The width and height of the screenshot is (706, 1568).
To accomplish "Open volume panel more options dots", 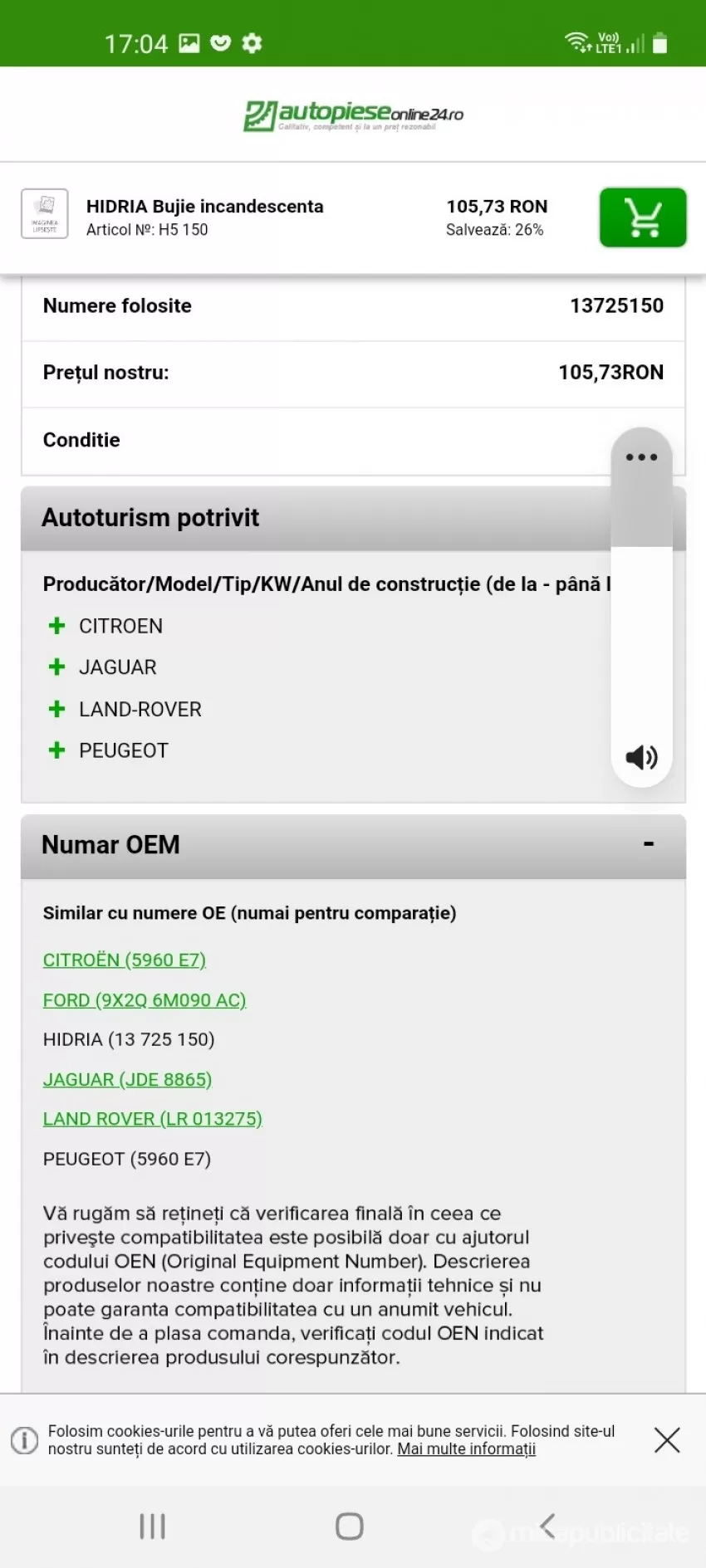I will click(x=641, y=457).
